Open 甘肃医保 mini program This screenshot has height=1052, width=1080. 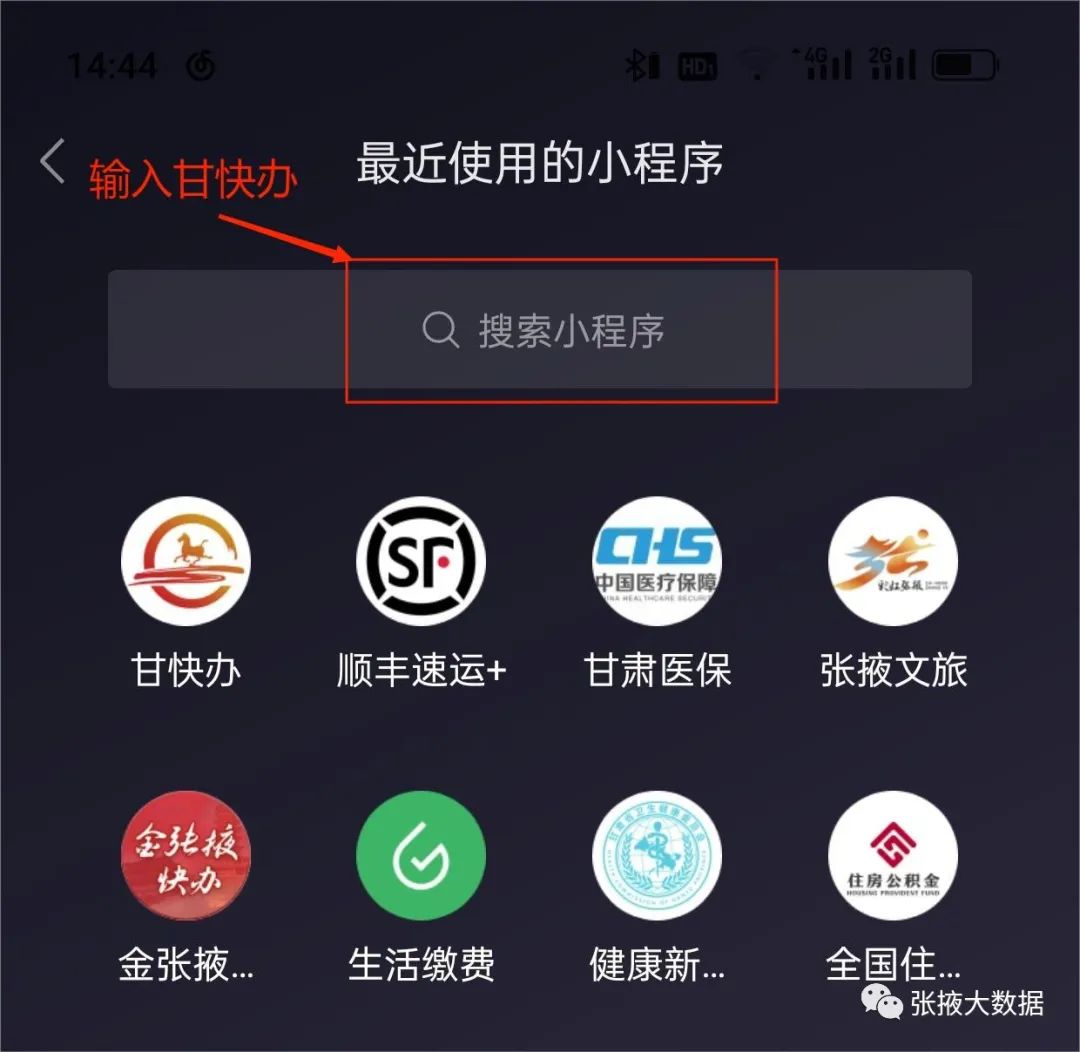point(657,562)
